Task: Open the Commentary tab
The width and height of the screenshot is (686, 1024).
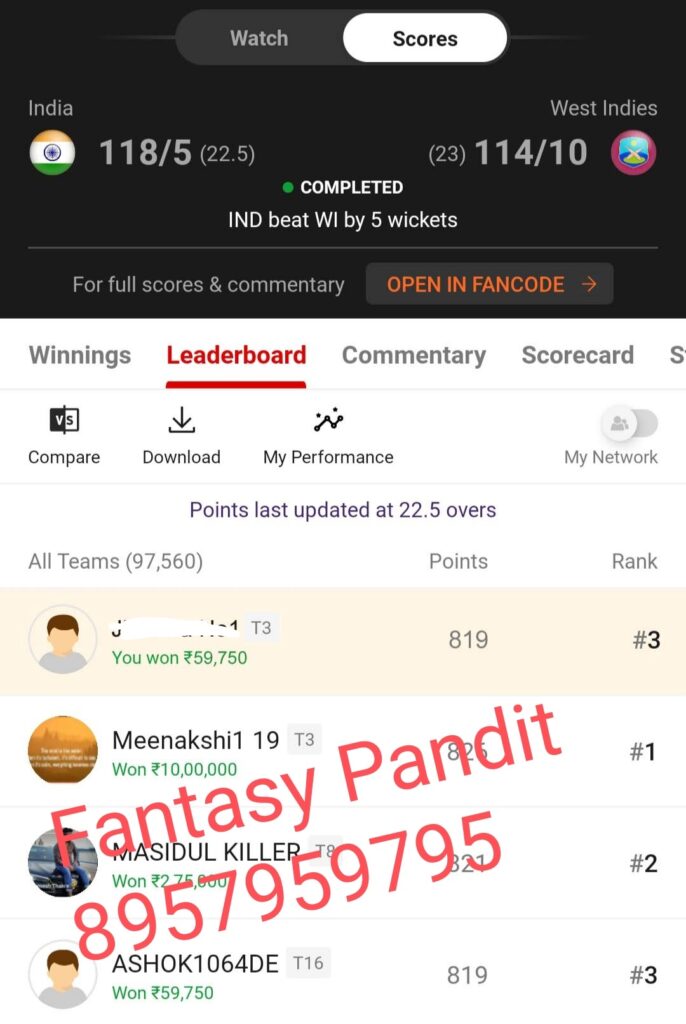Action: point(413,355)
